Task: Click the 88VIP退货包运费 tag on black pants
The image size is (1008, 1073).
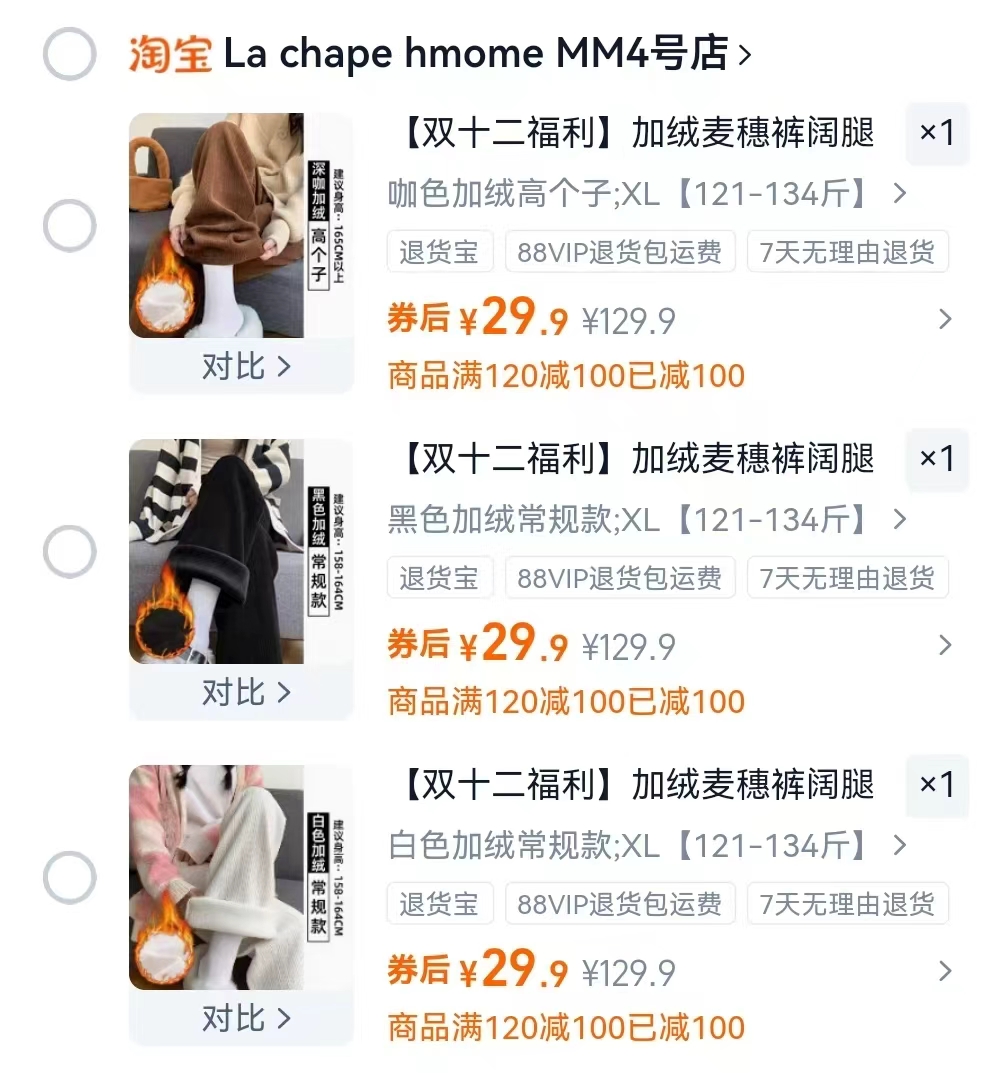Action: [x=620, y=577]
